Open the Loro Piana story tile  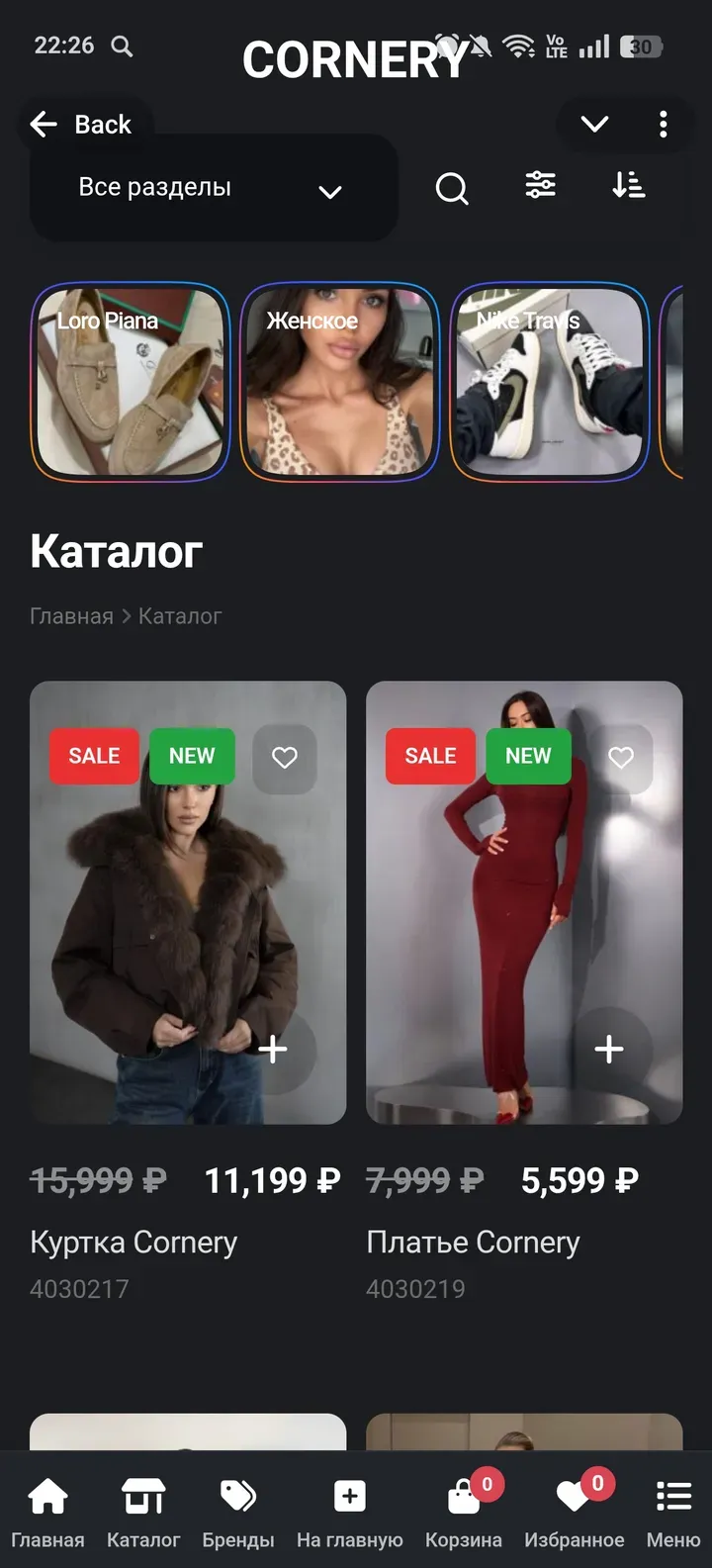[x=130, y=382]
